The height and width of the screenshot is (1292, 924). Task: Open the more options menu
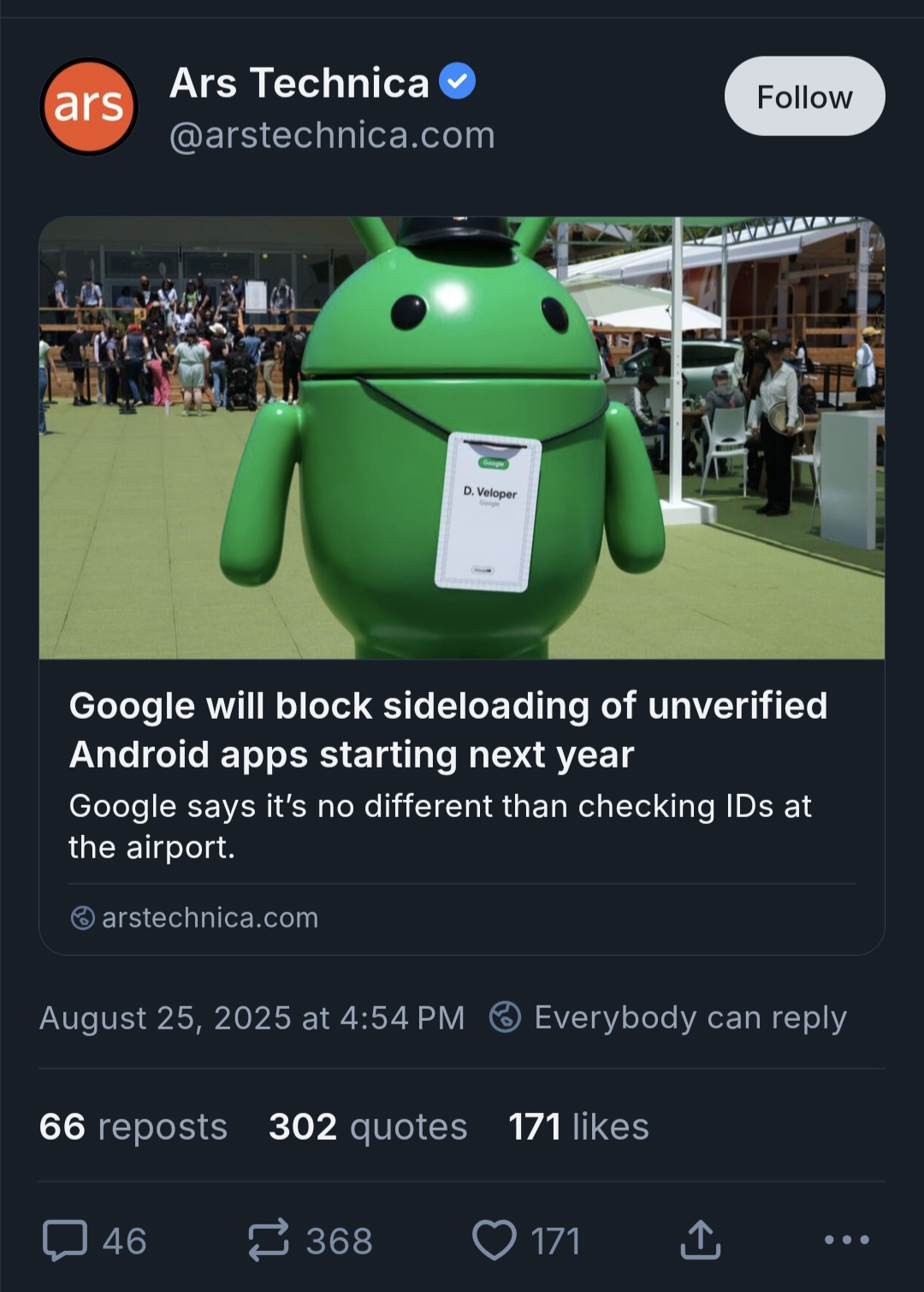846,1240
